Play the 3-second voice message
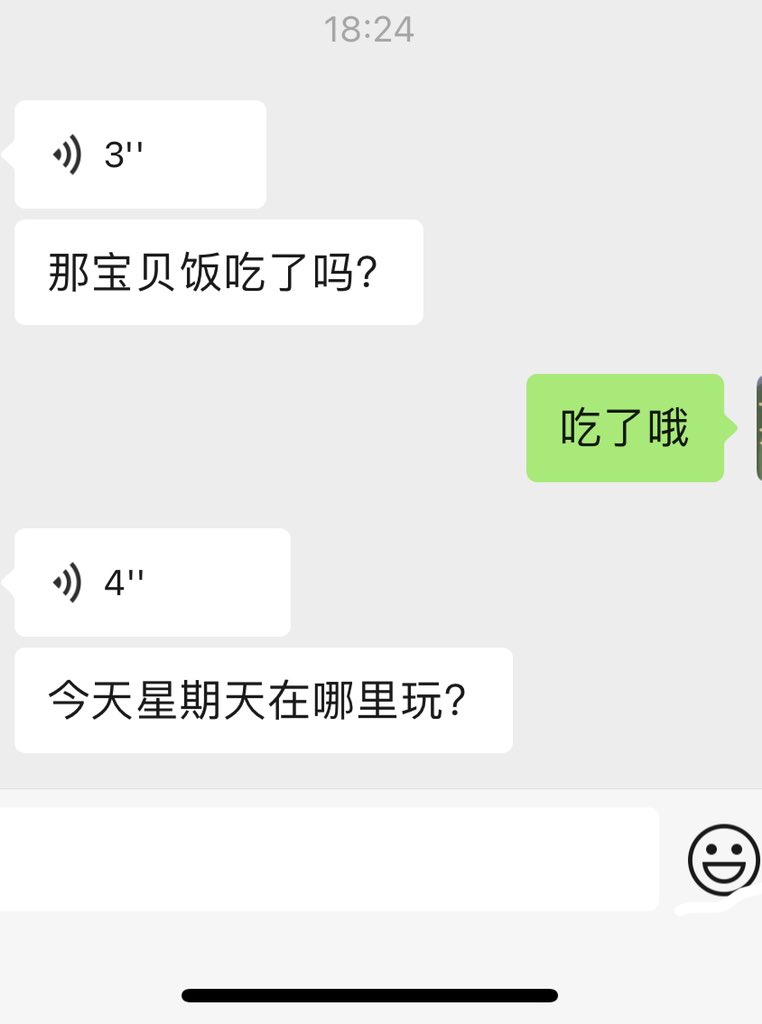 click(140, 155)
